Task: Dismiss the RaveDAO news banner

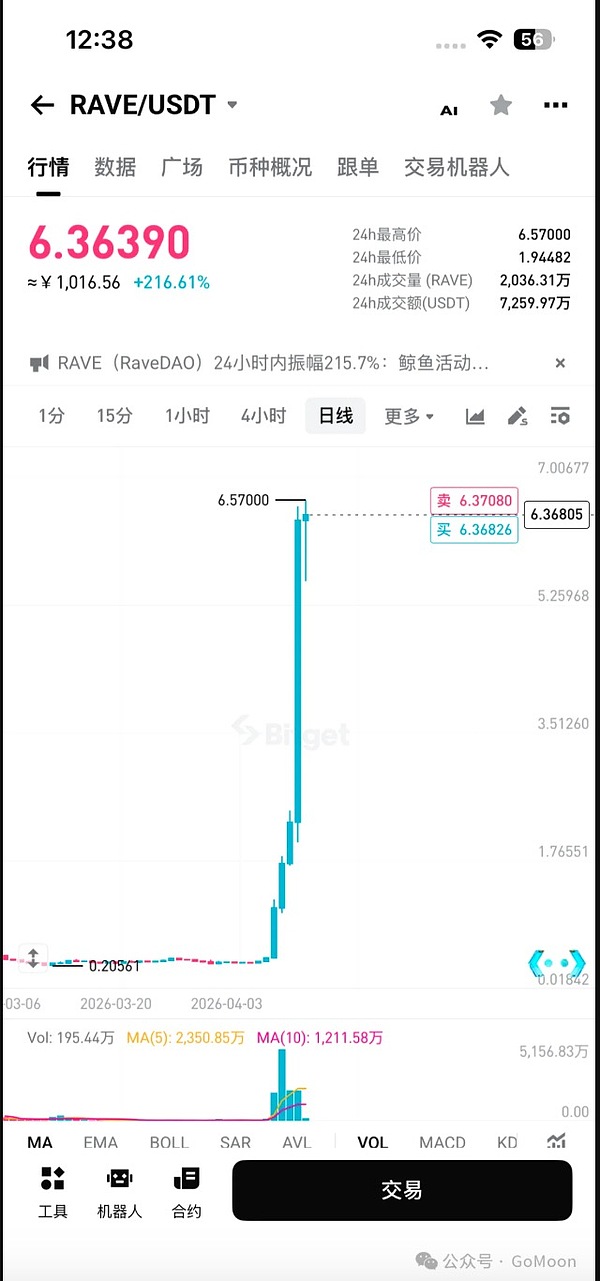Action: click(560, 363)
